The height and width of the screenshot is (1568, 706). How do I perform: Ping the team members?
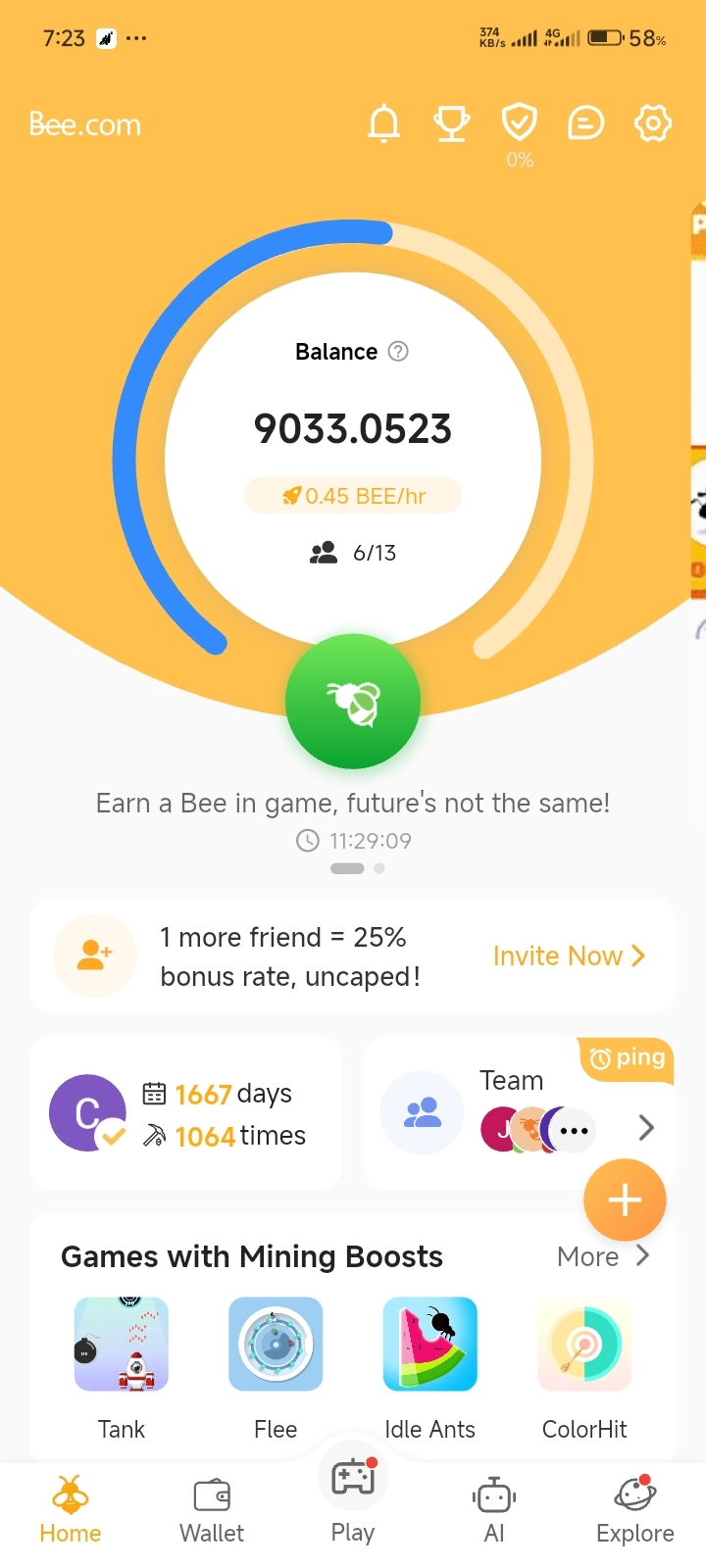pos(628,1058)
